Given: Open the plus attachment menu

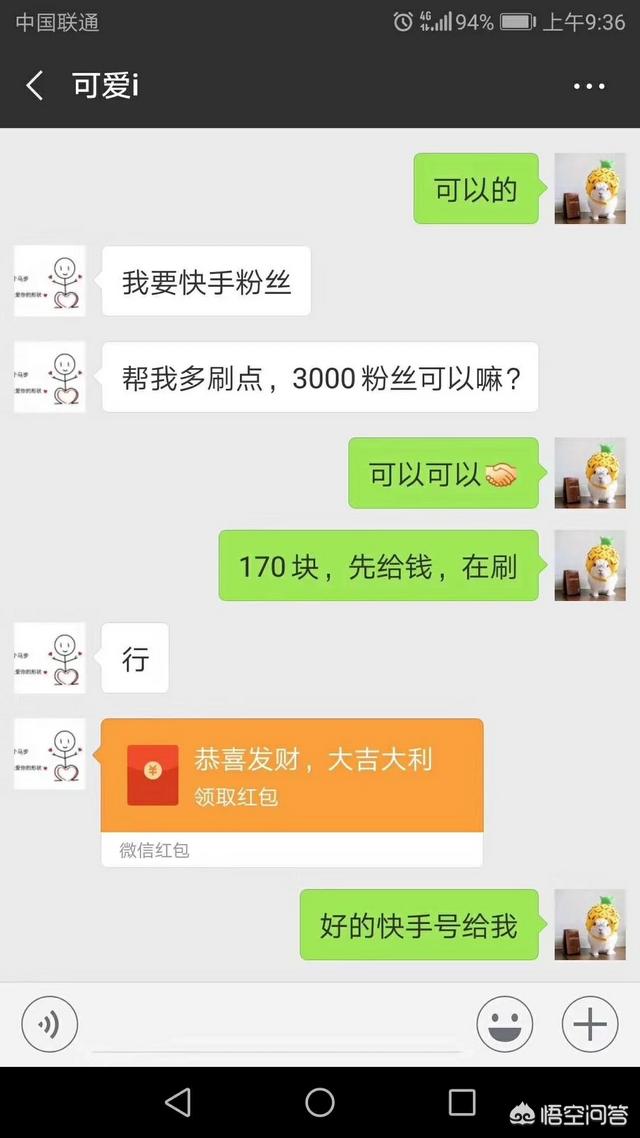Looking at the screenshot, I should pyautogui.click(x=590, y=1025).
